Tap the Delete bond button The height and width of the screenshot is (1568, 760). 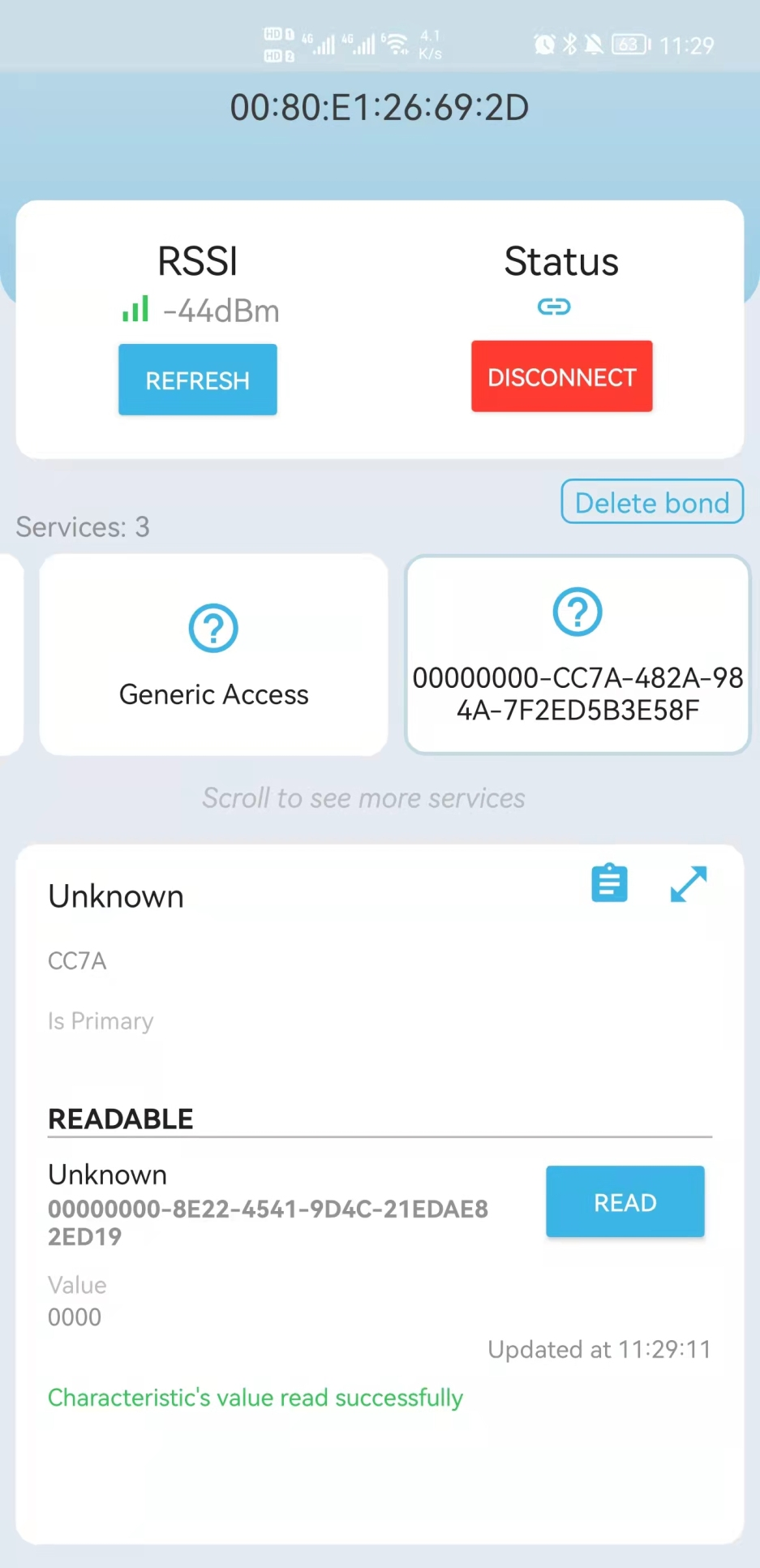[x=651, y=502]
